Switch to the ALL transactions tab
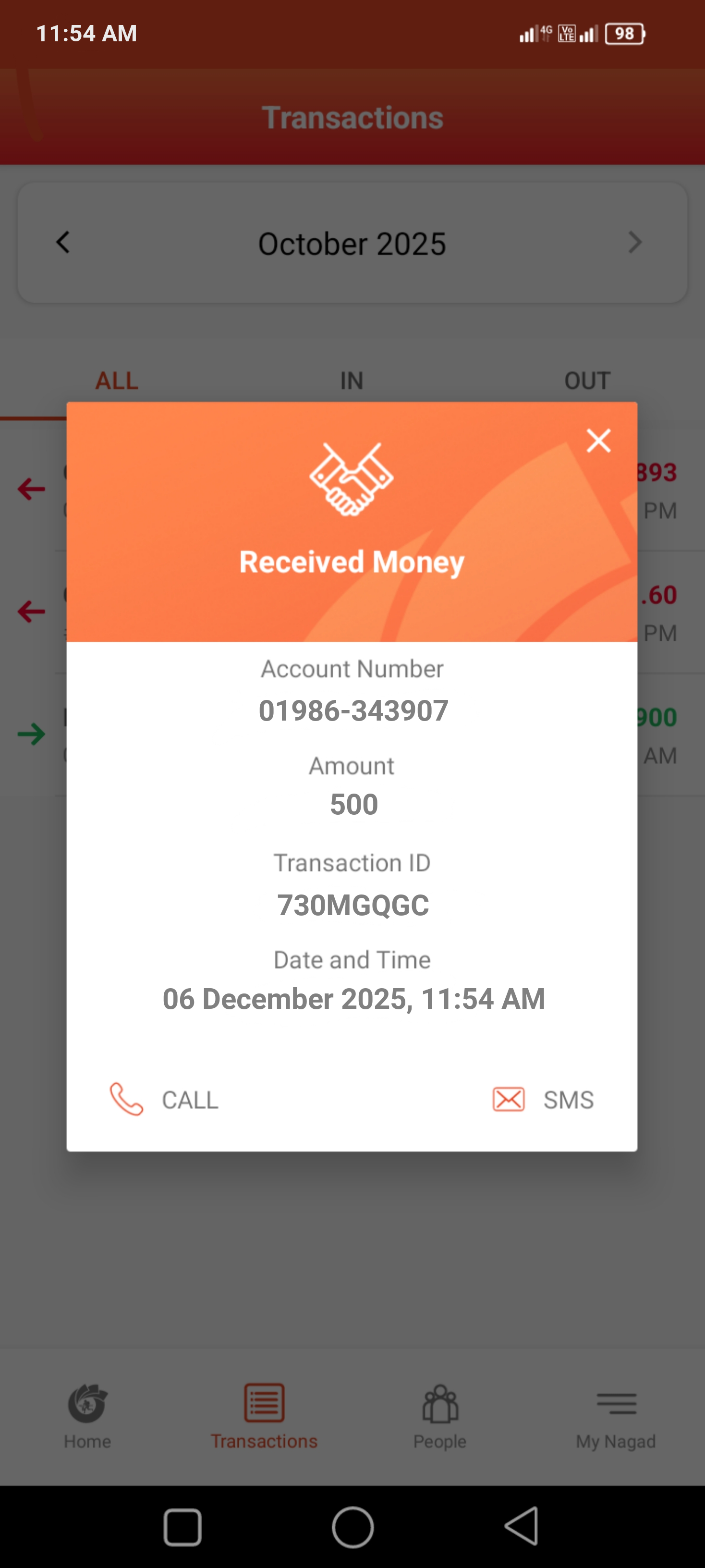Viewport: 705px width, 1568px height. pyautogui.click(x=116, y=381)
